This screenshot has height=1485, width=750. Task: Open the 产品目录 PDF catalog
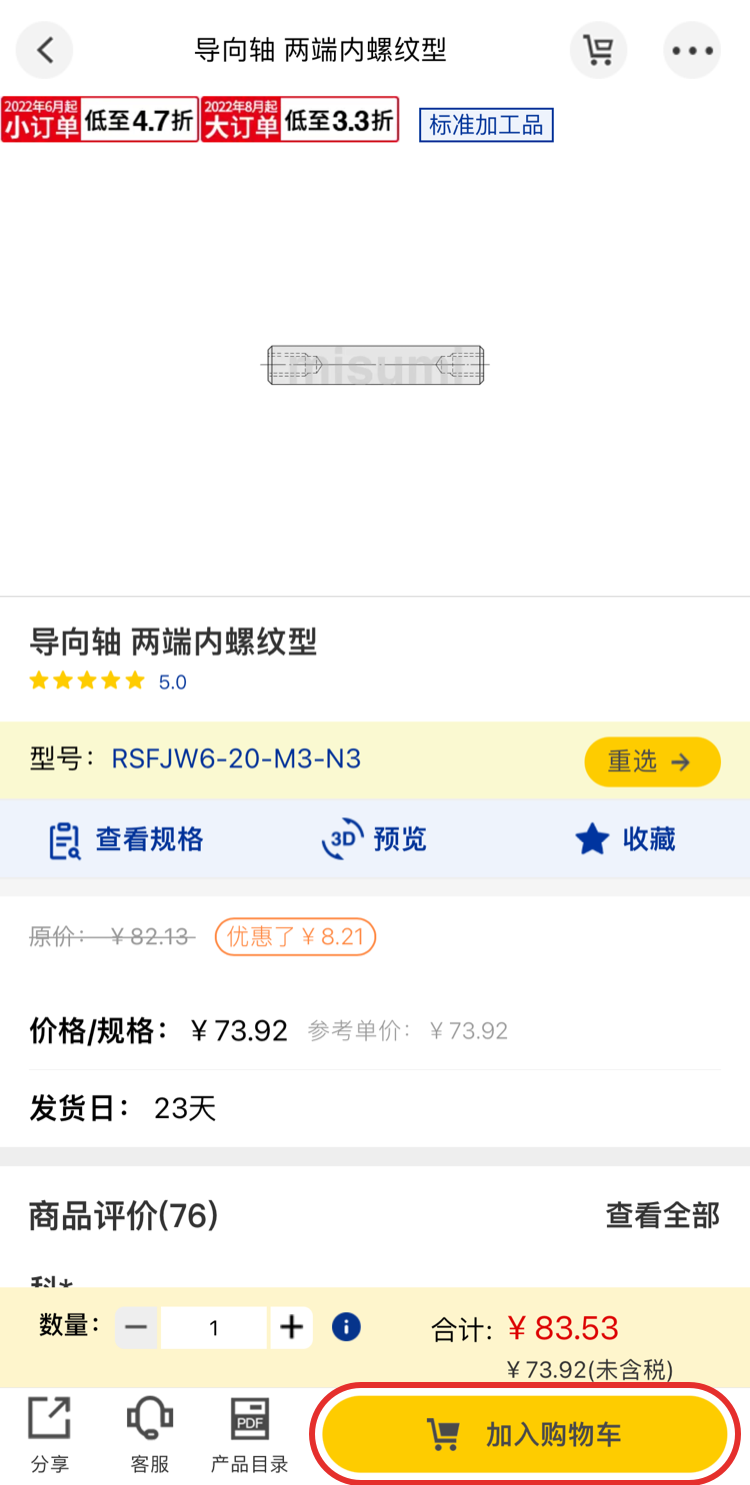click(x=249, y=1436)
